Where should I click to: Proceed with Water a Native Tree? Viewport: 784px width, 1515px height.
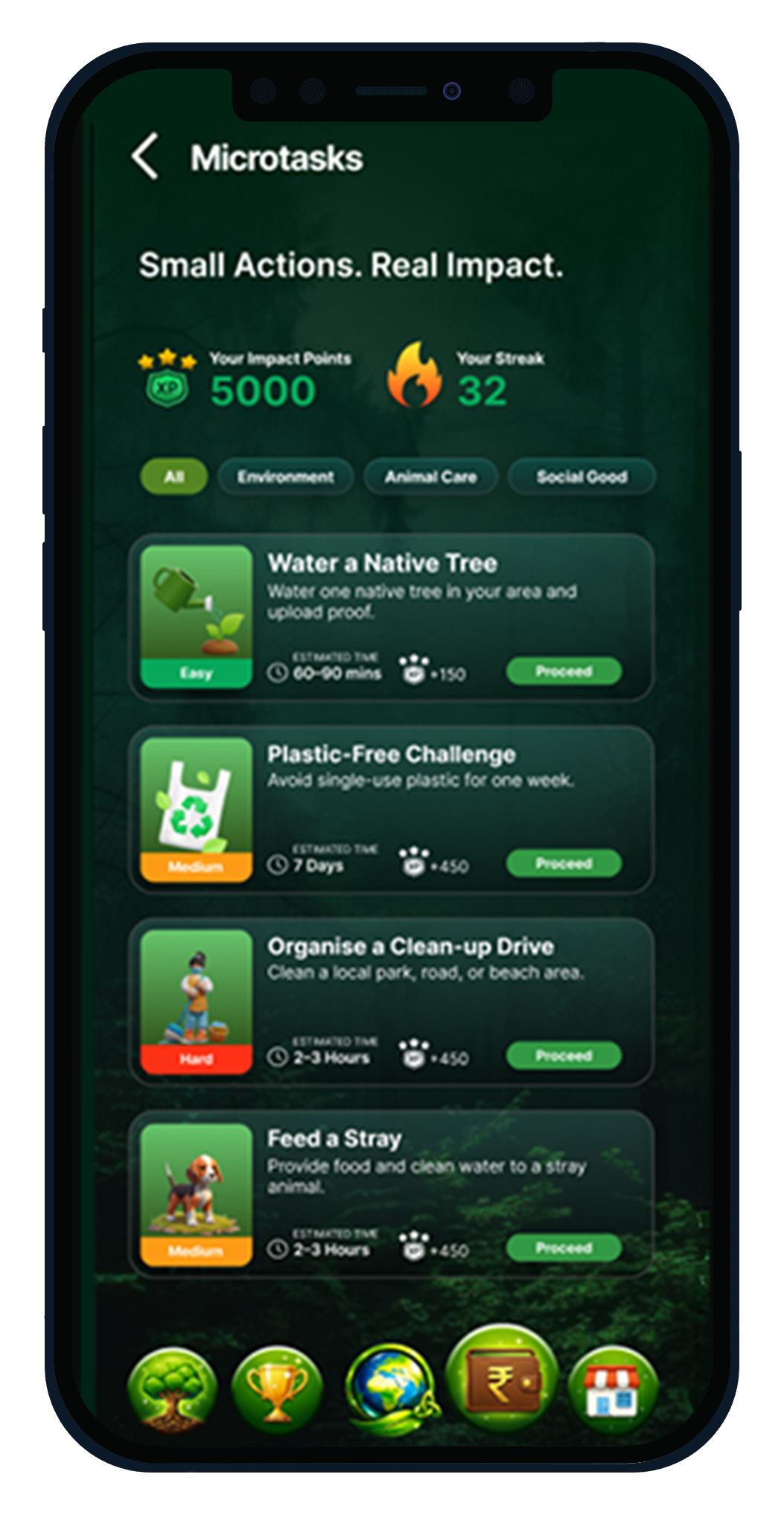point(564,671)
